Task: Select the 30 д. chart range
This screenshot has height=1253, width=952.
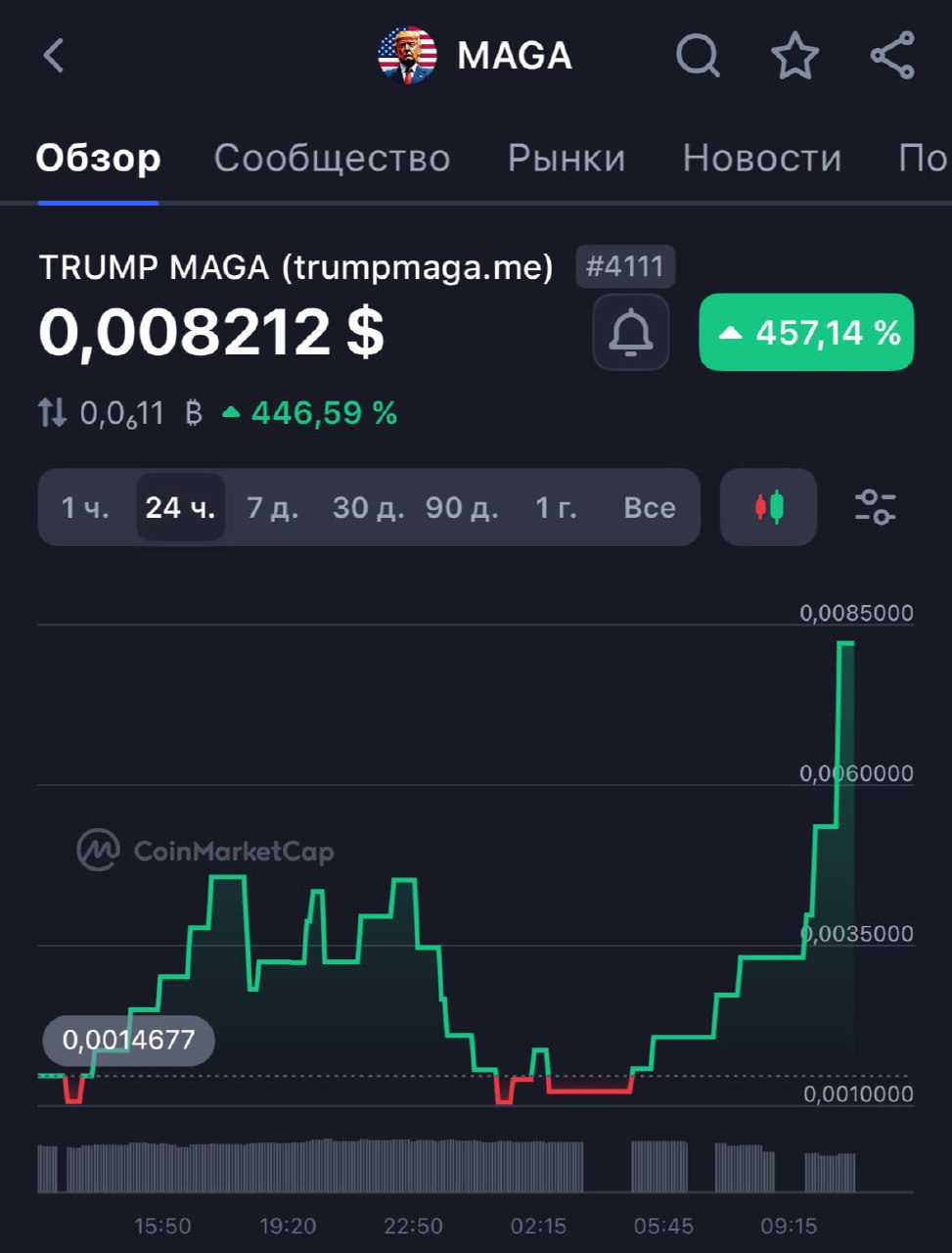Action: [368, 508]
